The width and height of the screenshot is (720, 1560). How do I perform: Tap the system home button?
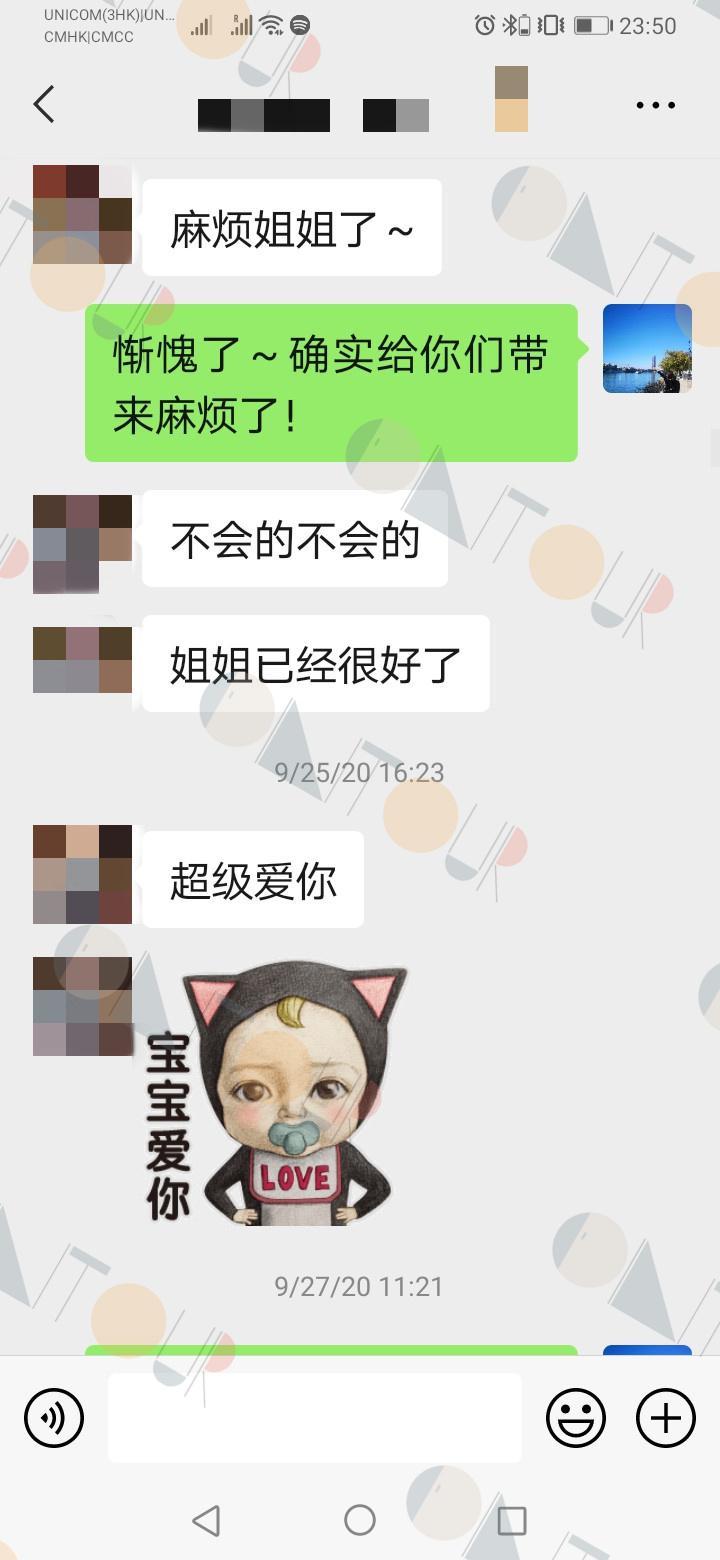(x=360, y=1520)
